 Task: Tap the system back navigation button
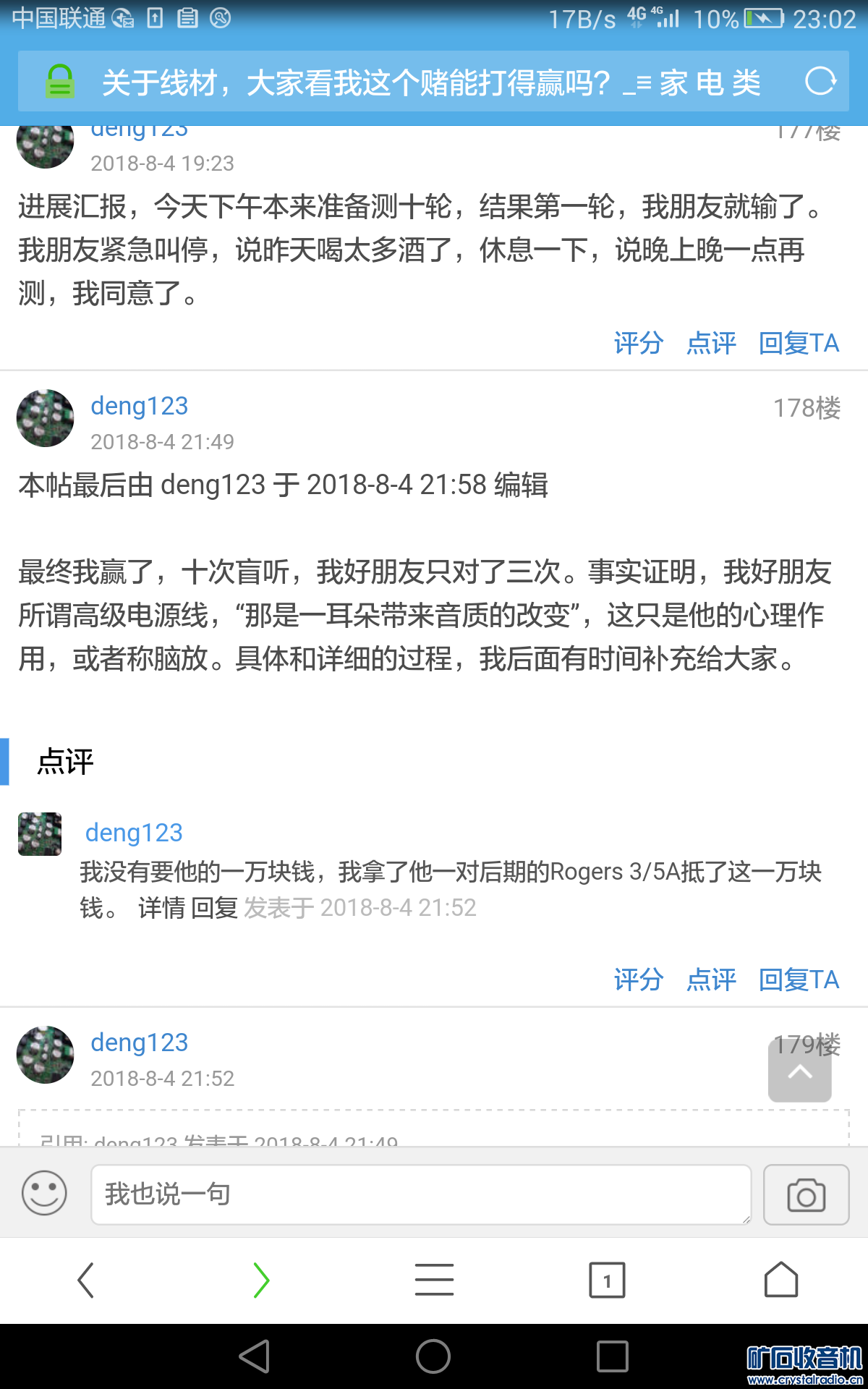255,1356
